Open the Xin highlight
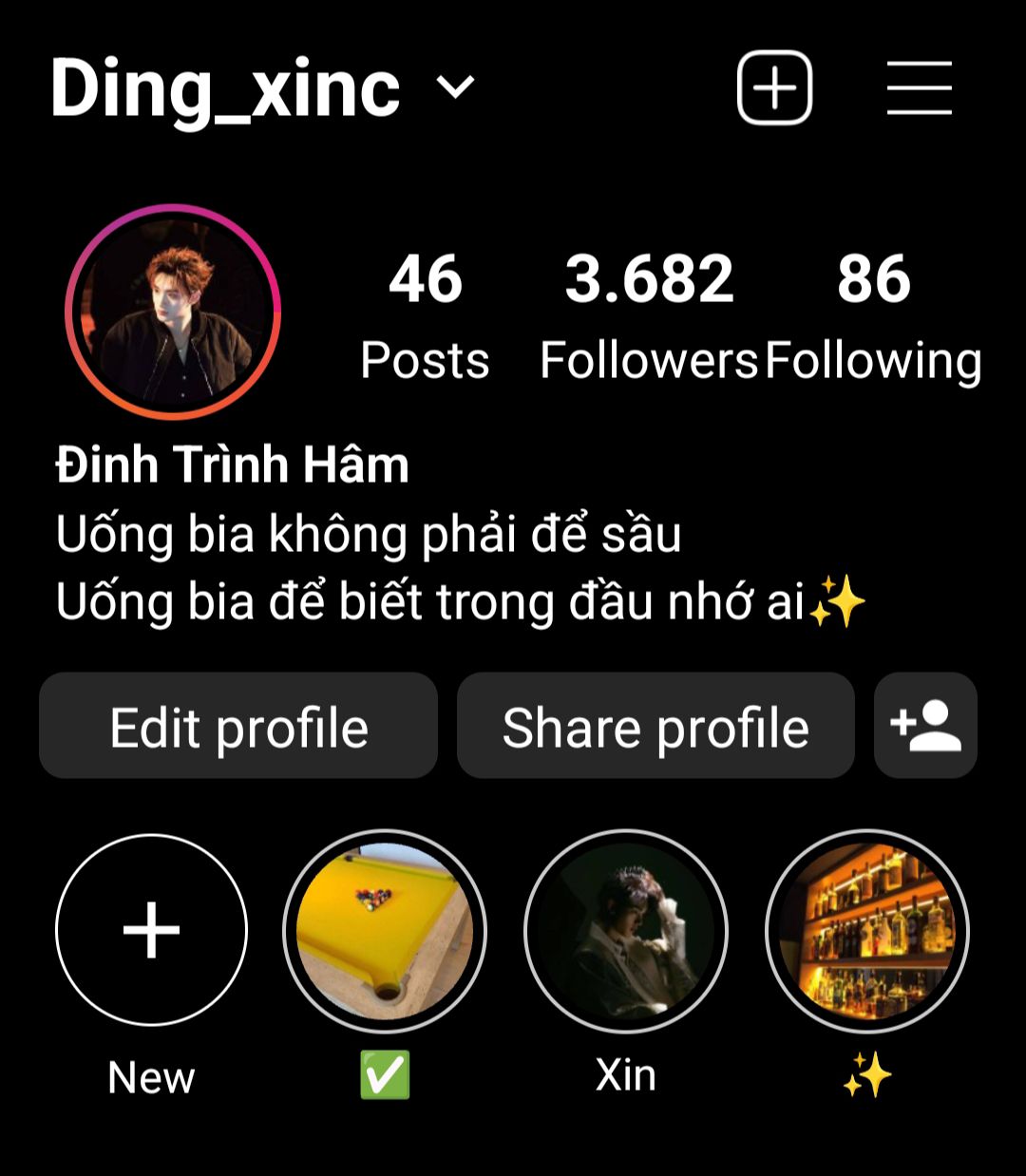Screen dimensions: 1026x1176 tap(626, 932)
